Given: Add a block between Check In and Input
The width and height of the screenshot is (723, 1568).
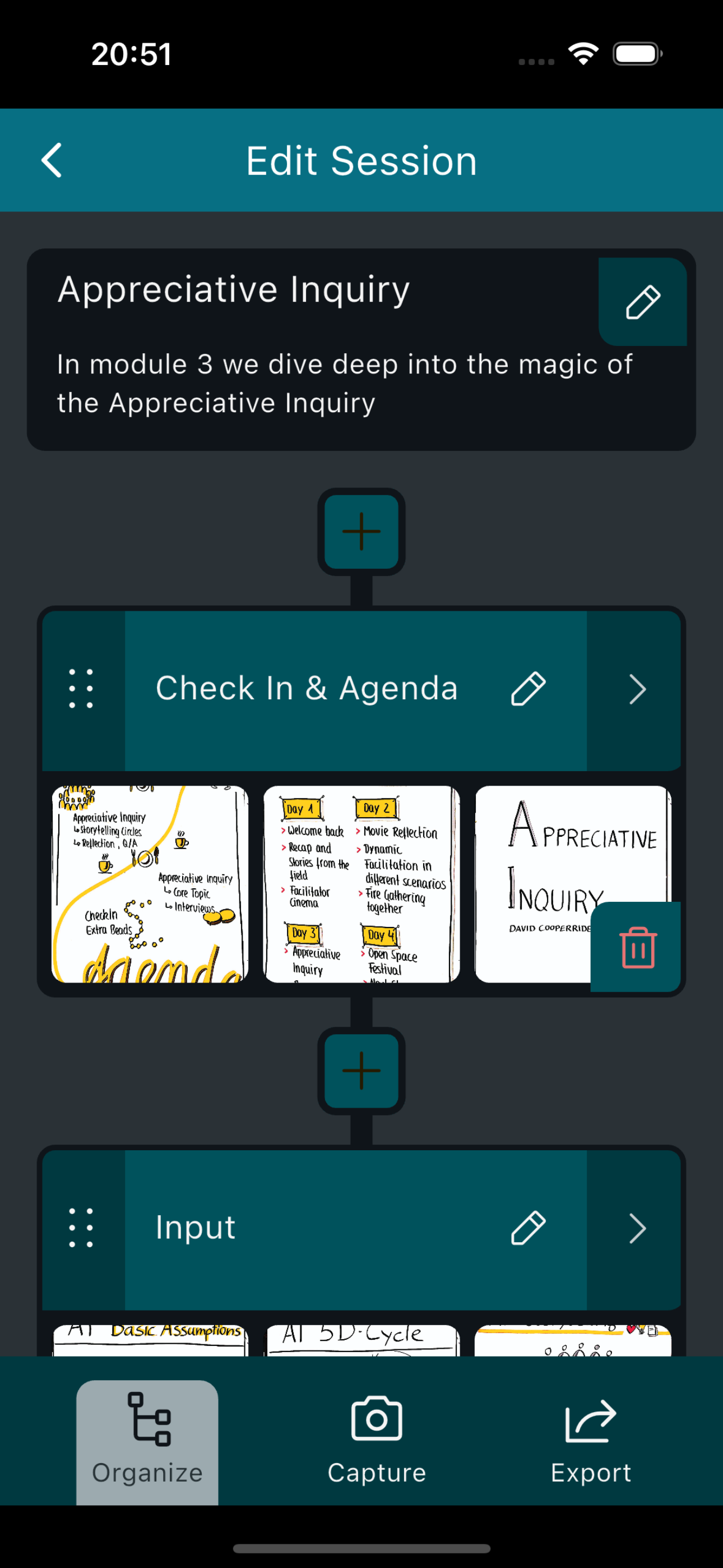Looking at the screenshot, I should pos(361,1069).
